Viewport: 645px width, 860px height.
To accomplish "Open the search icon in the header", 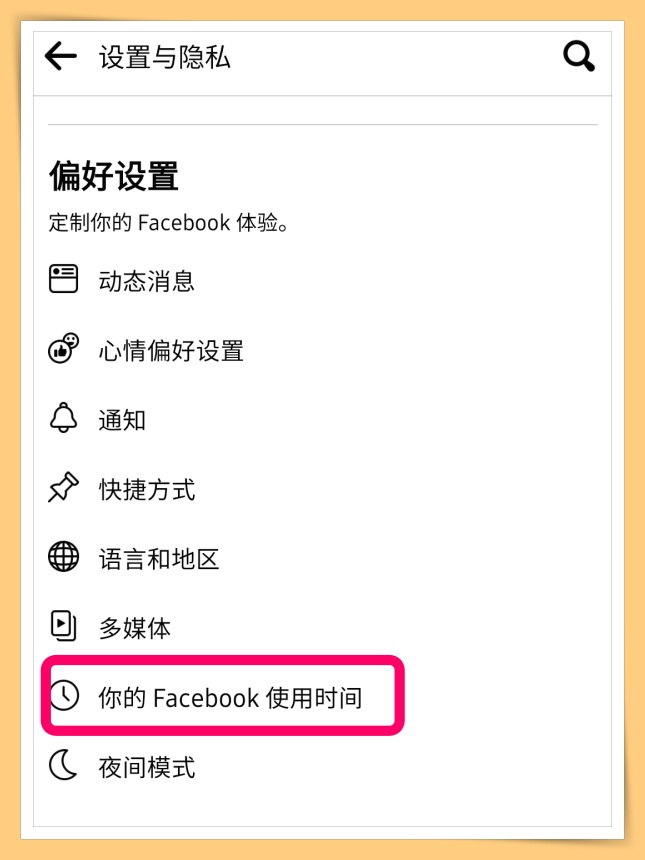I will point(579,56).
